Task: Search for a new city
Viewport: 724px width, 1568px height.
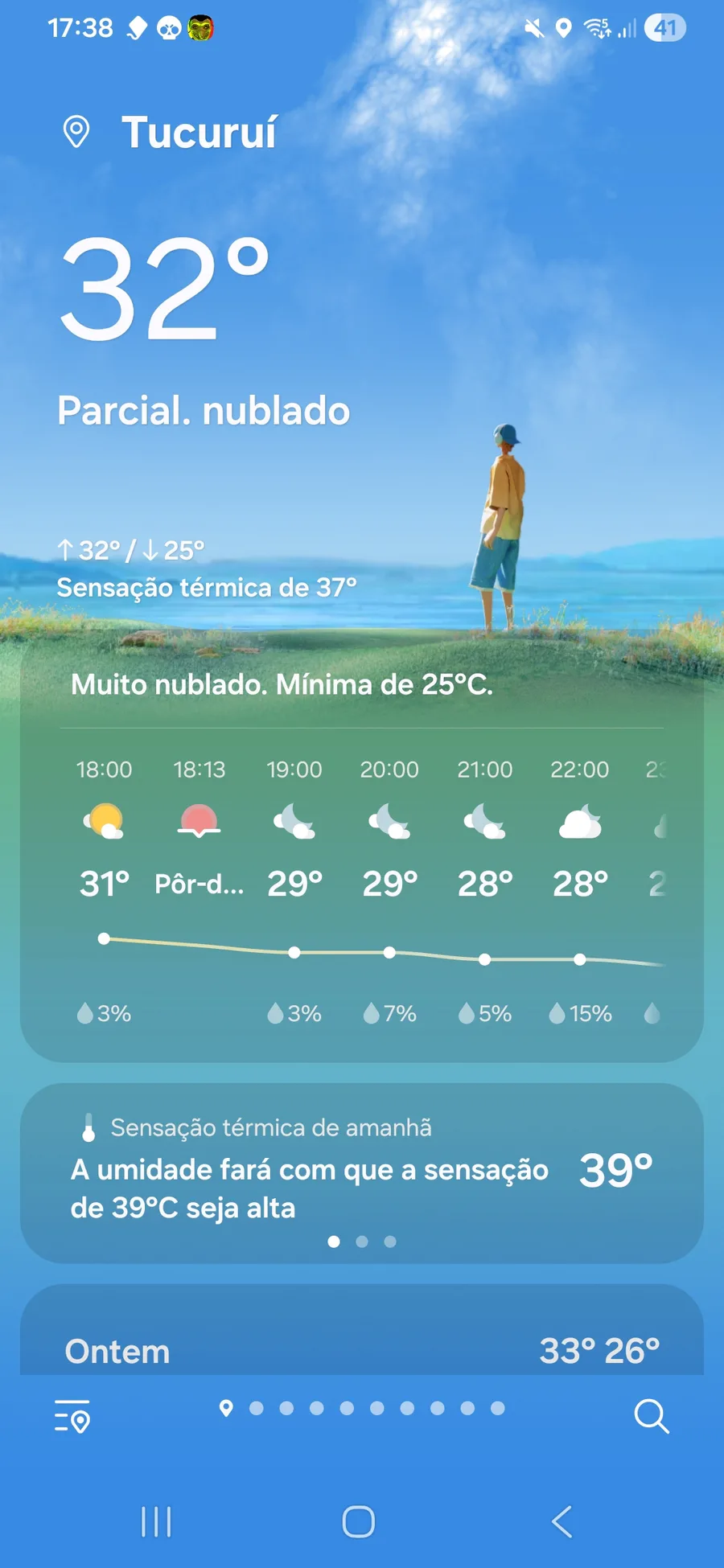Action: click(x=651, y=1416)
